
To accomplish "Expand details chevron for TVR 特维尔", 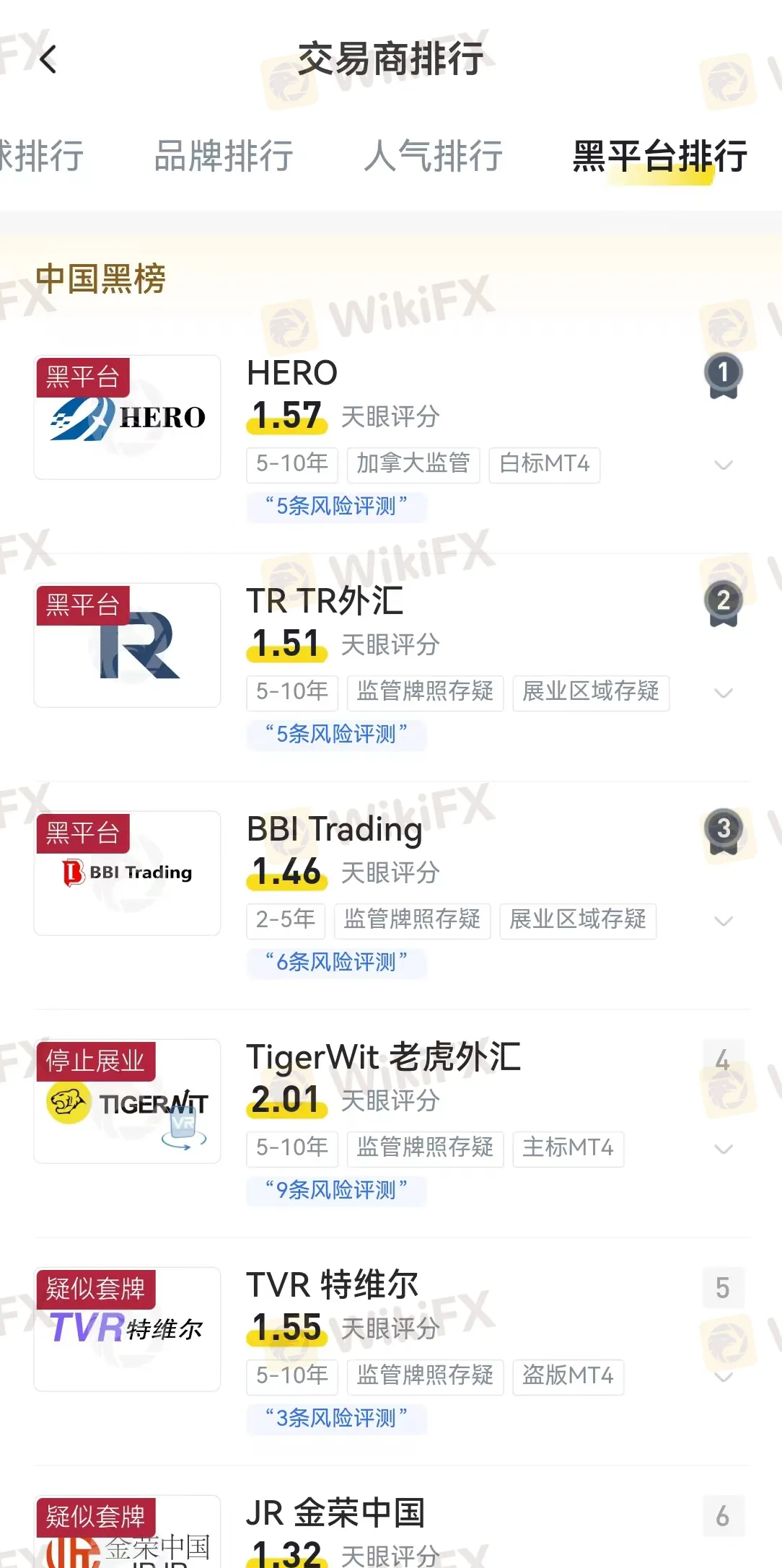I will (x=723, y=1377).
